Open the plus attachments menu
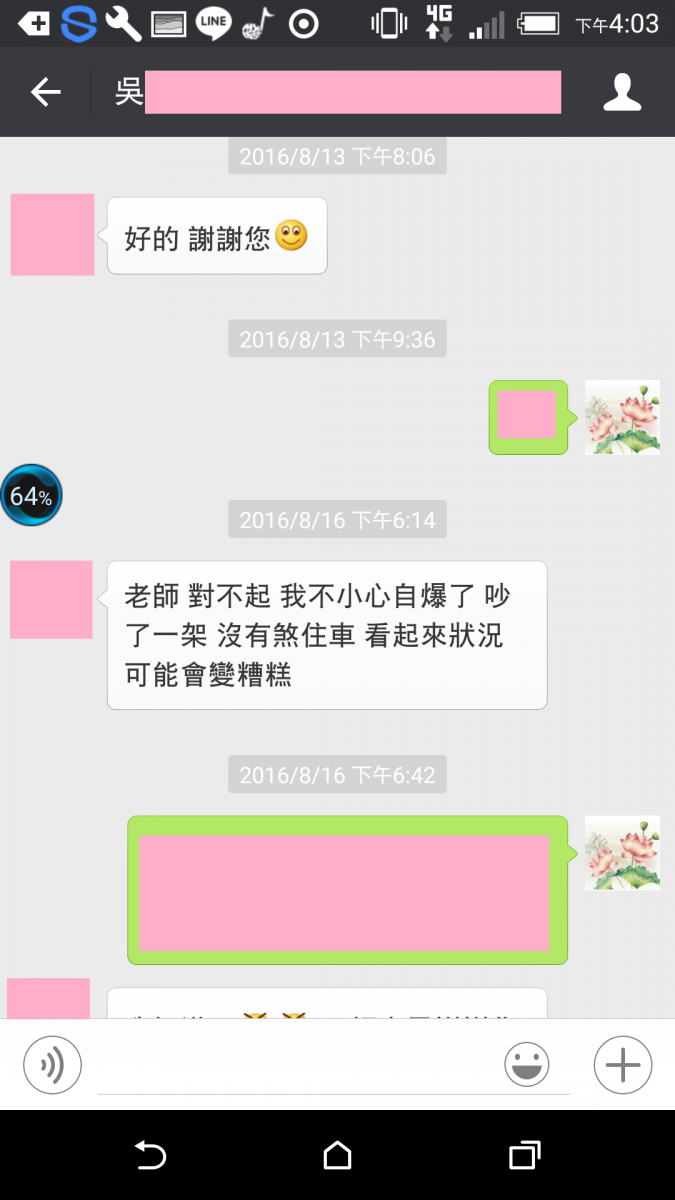This screenshot has width=675, height=1200. coord(622,1064)
